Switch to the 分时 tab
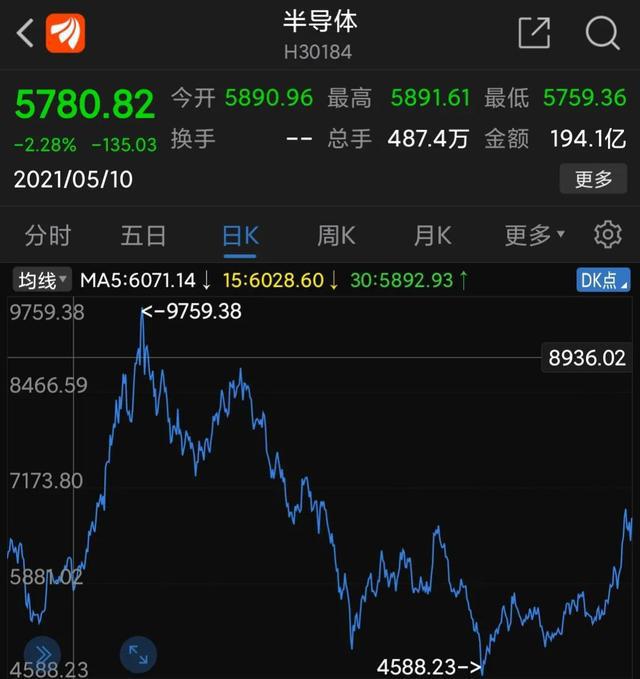The image size is (640, 679). click(48, 235)
